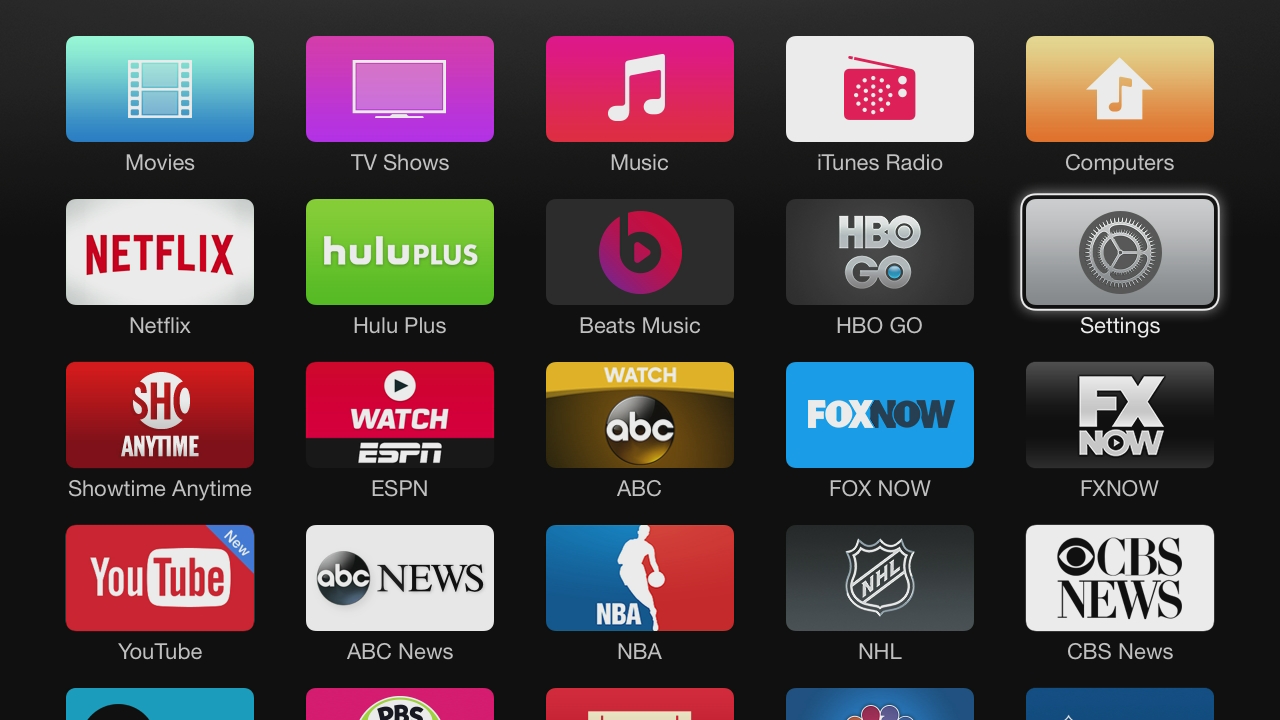Open the NBA app

(x=640, y=578)
